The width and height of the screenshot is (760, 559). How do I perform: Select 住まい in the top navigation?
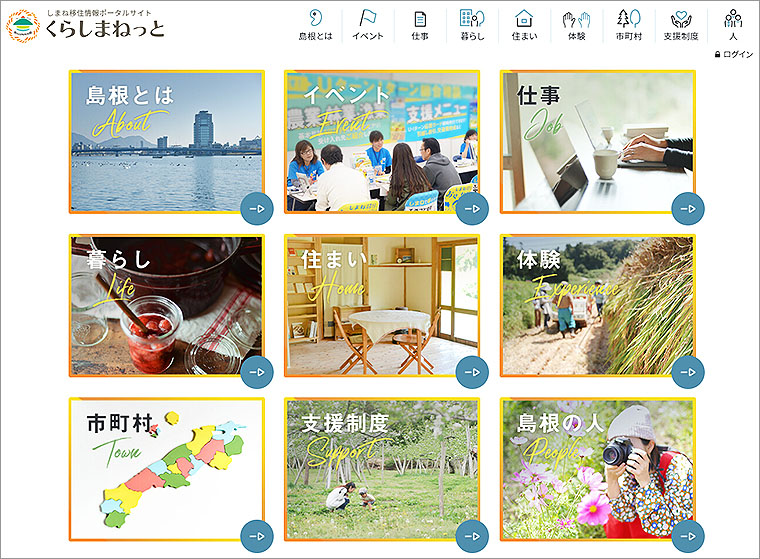pyautogui.click(x=524, y=24)
